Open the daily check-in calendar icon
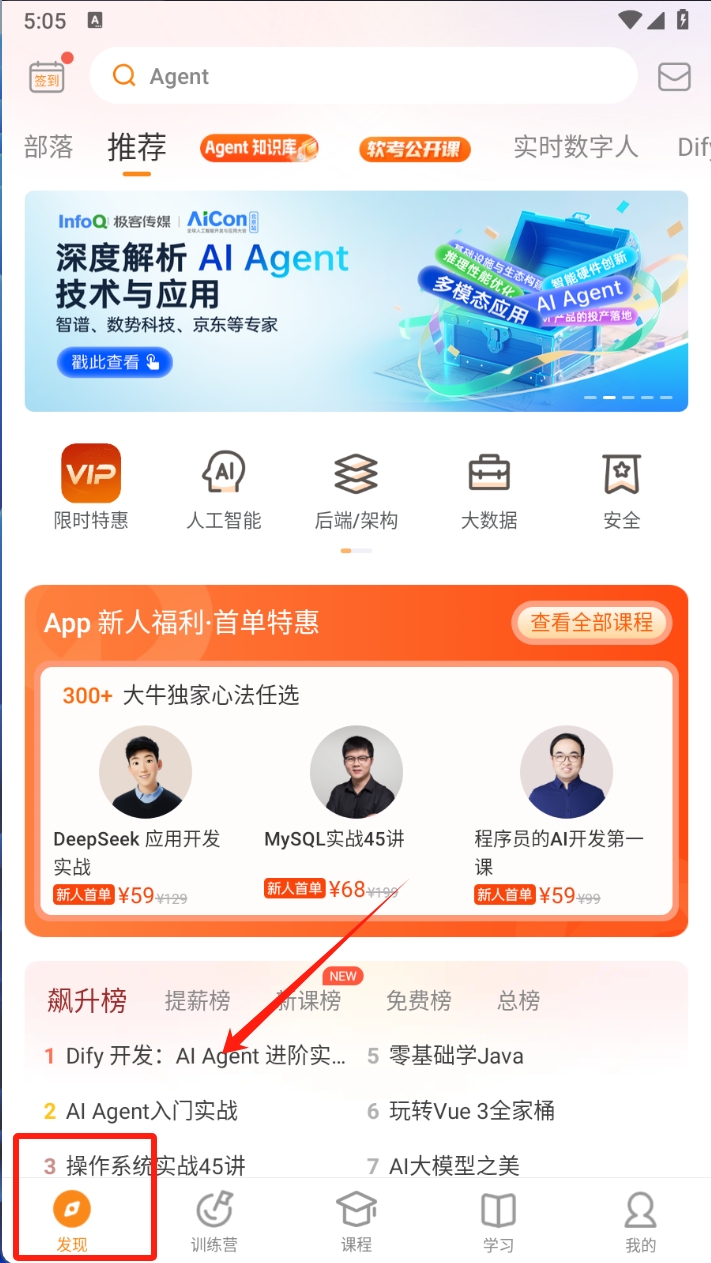711x1263 pixels. (x=47, y=76)
